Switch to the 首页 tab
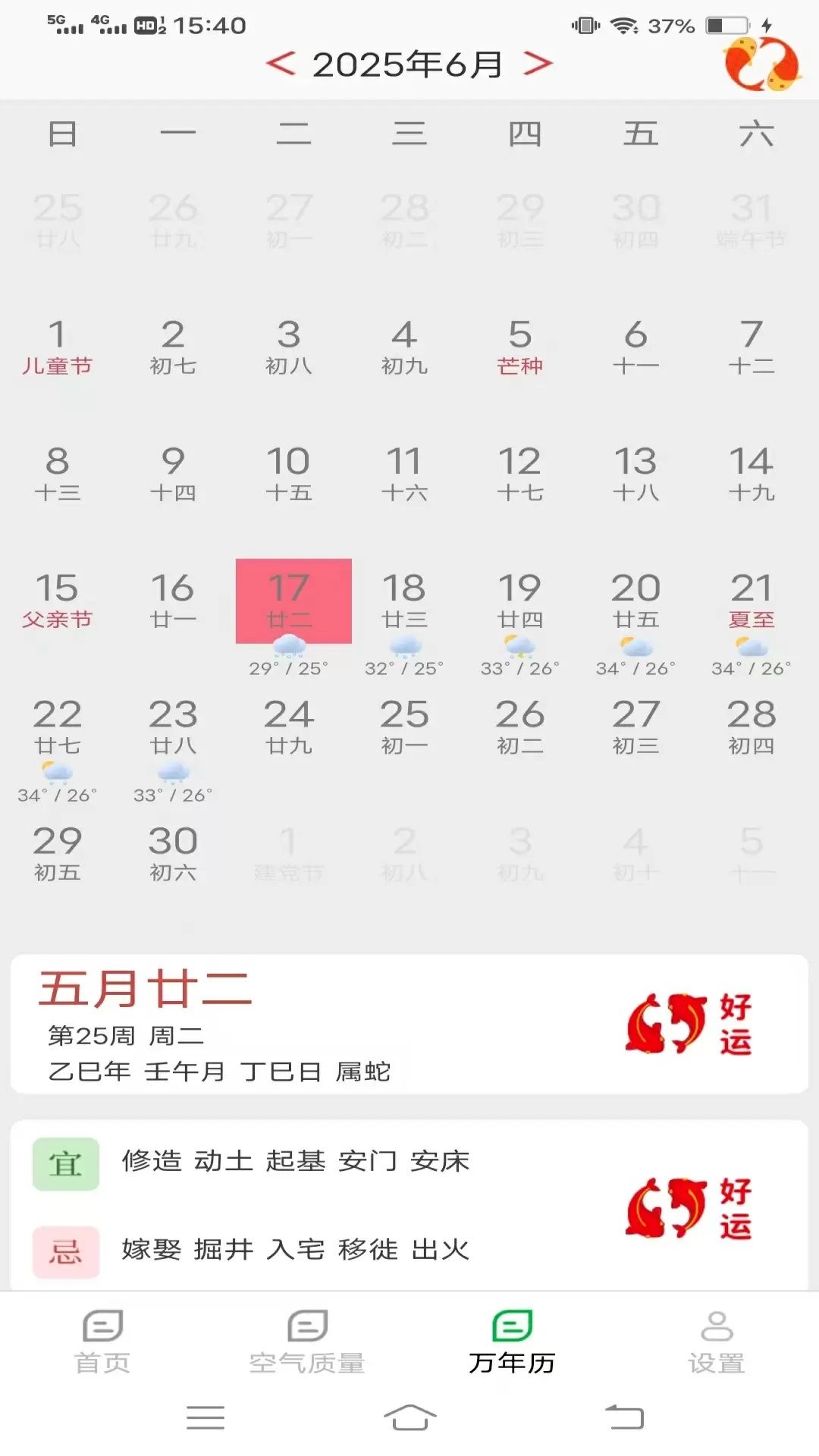This screenshot has height=1456, width=819. tap(102, 1342)
